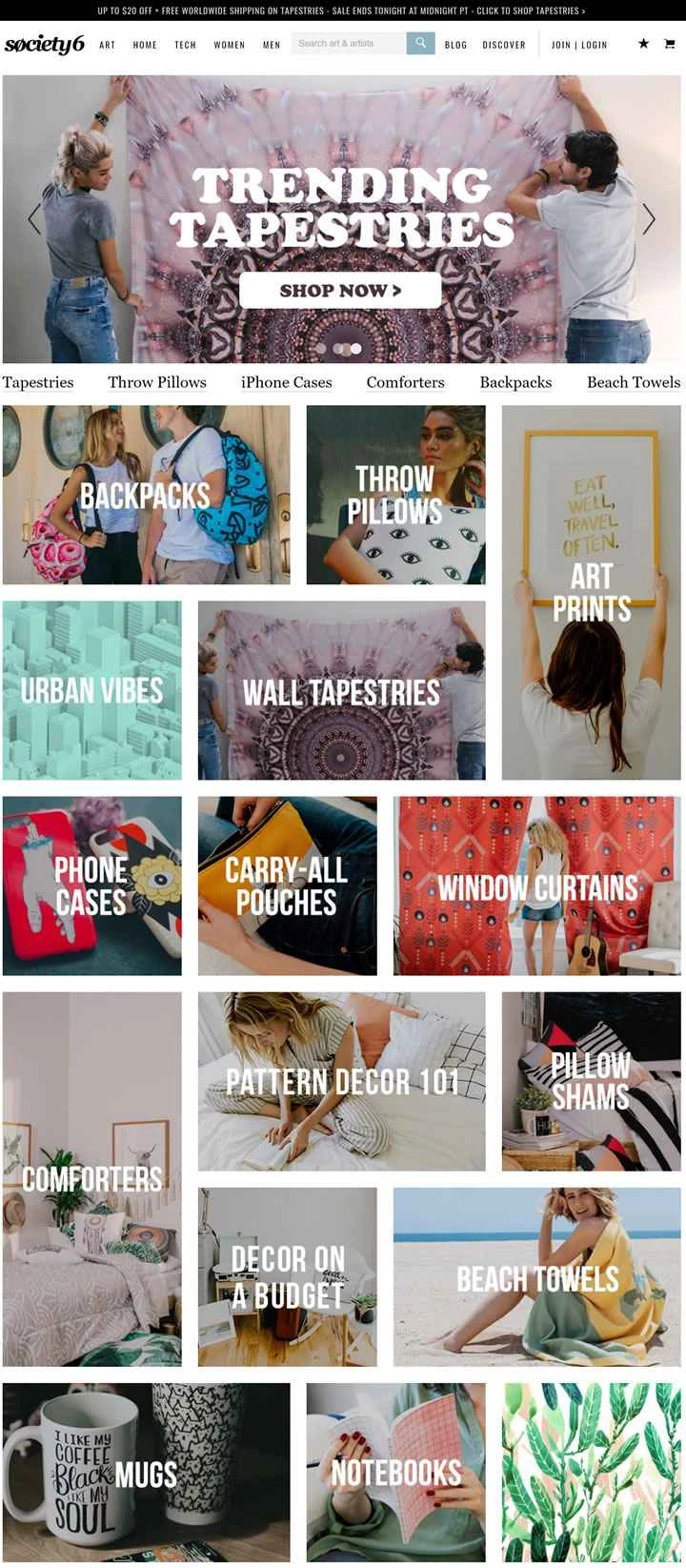View the Urban Vibes collection tile
This screenshot has width=686, height=1568.
91,690
